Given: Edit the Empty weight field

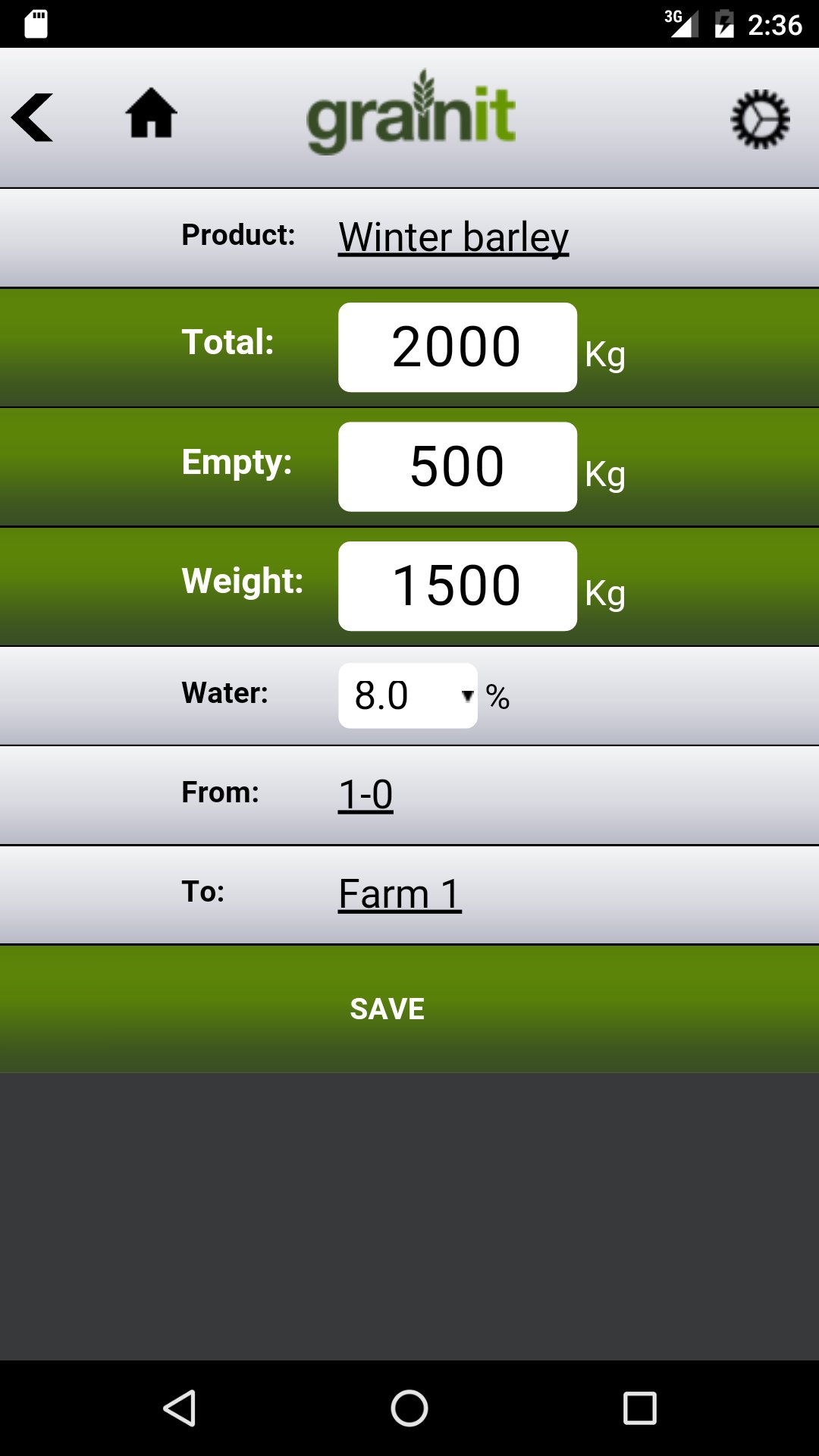Looking at the screenshot, I should pyautogui.click(x=457, y=466).
